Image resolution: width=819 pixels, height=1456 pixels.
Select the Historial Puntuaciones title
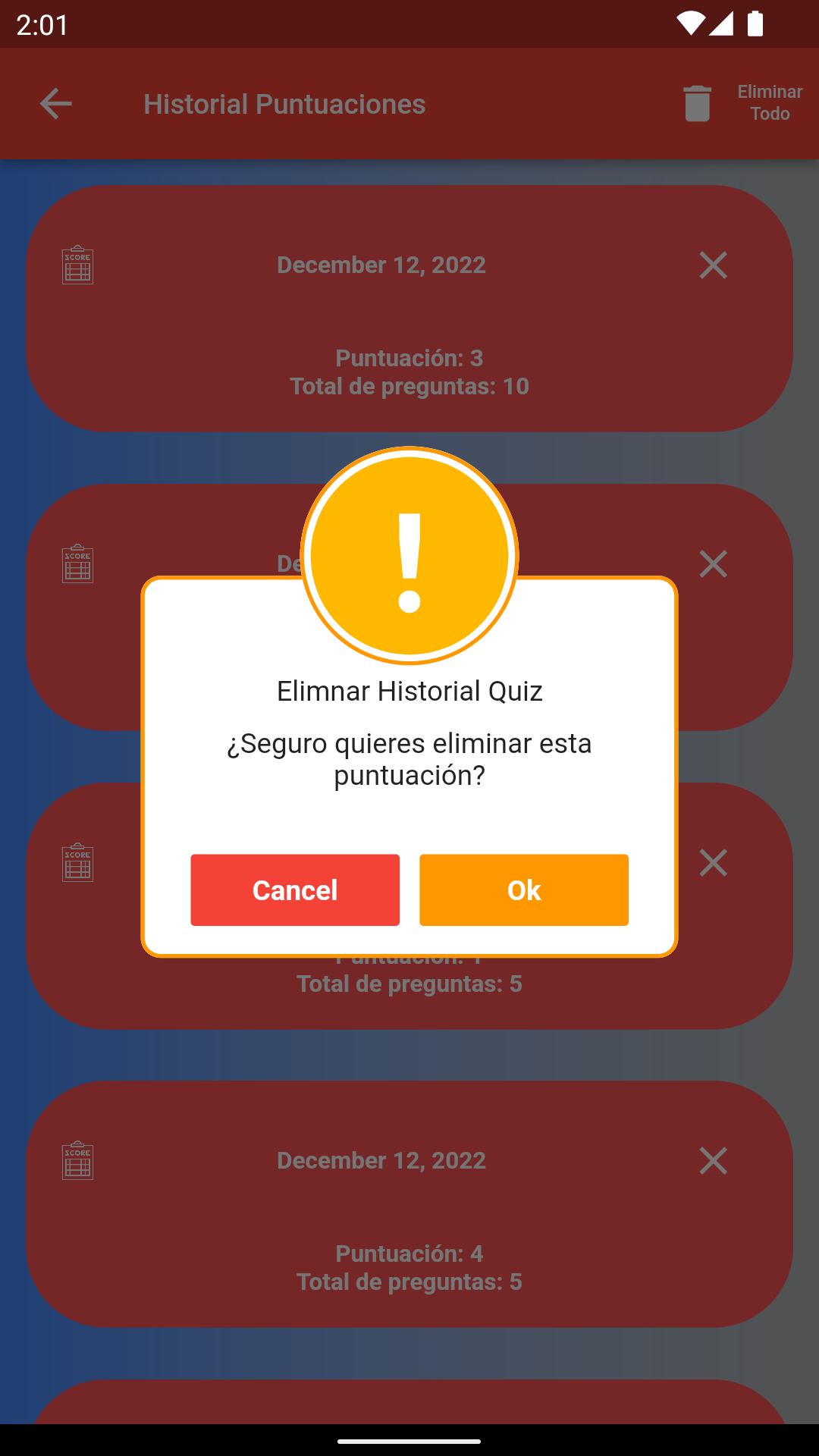coord(284,104)
